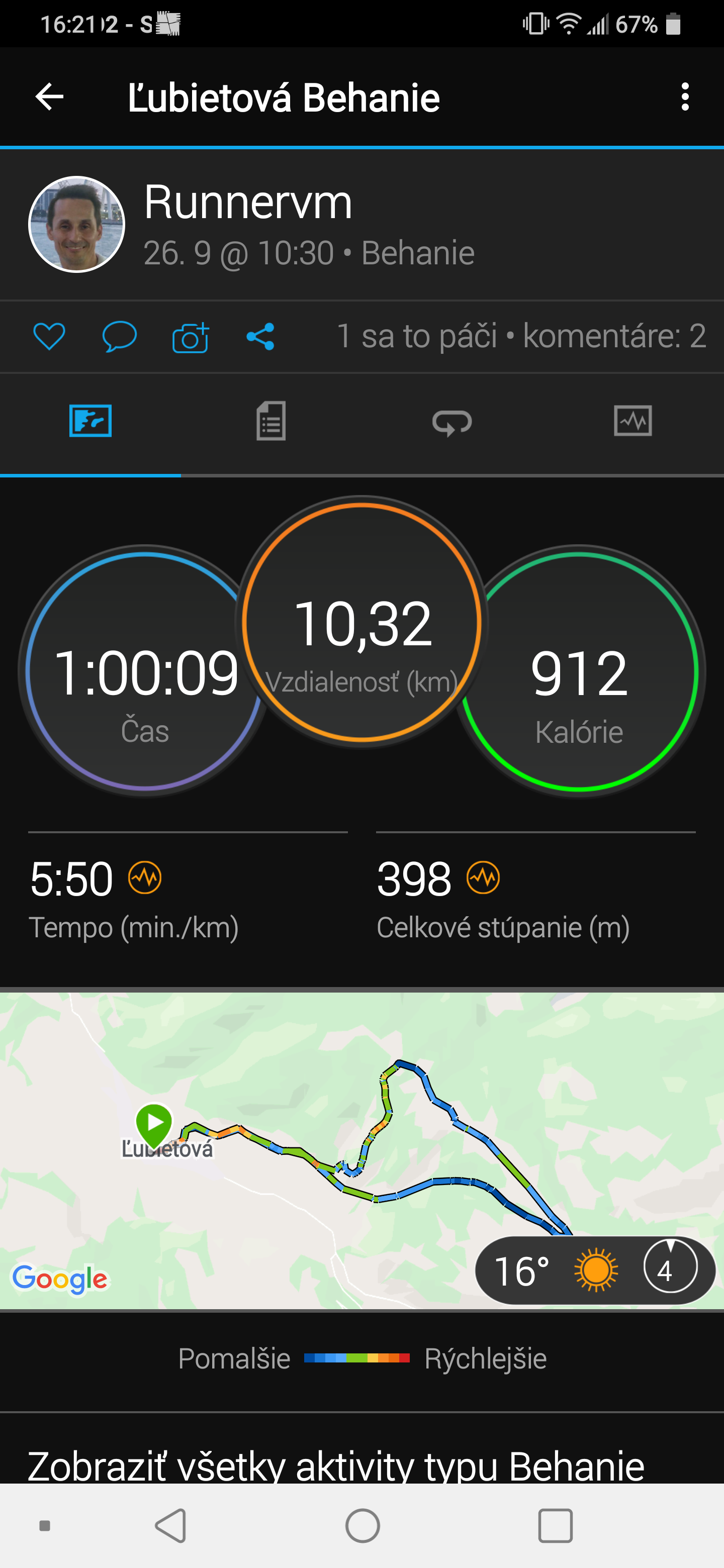Open the 16° weather details badge
Image resolution: width=724 pixels, height=1568 pixels.
click(x=594, y=1270)
